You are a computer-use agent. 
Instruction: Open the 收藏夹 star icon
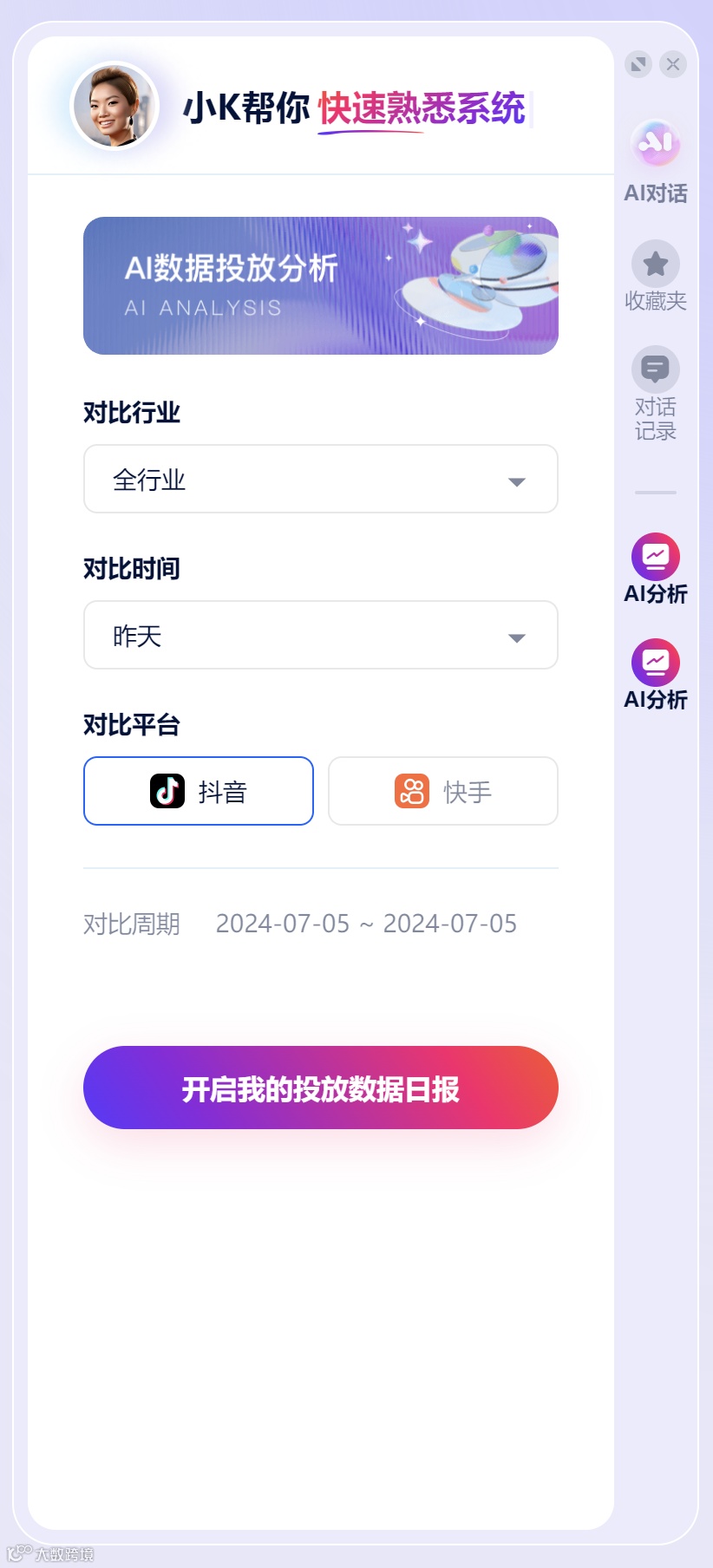[656, 263]
